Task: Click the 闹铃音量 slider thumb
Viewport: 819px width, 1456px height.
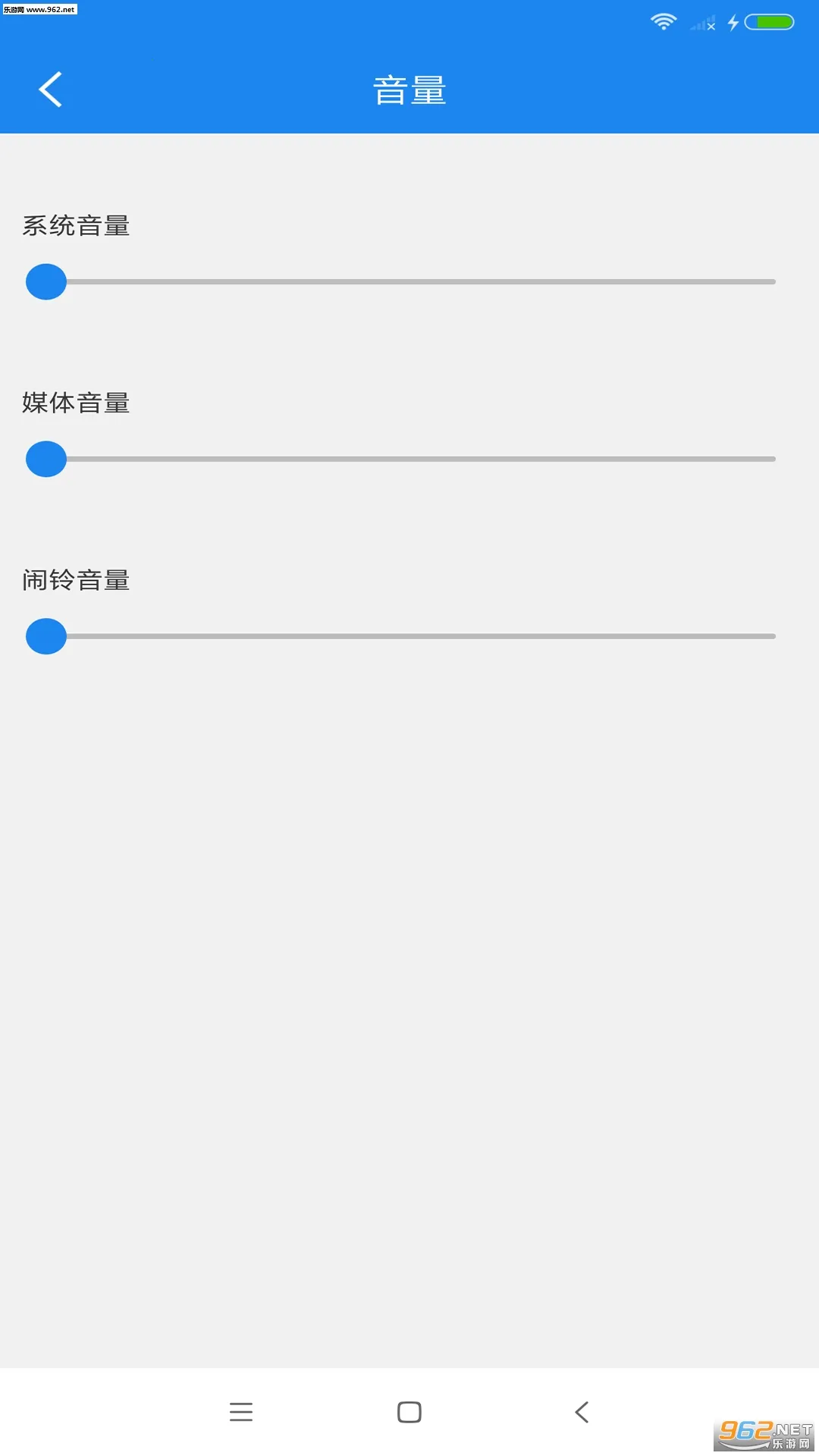Action: [45, 636]
